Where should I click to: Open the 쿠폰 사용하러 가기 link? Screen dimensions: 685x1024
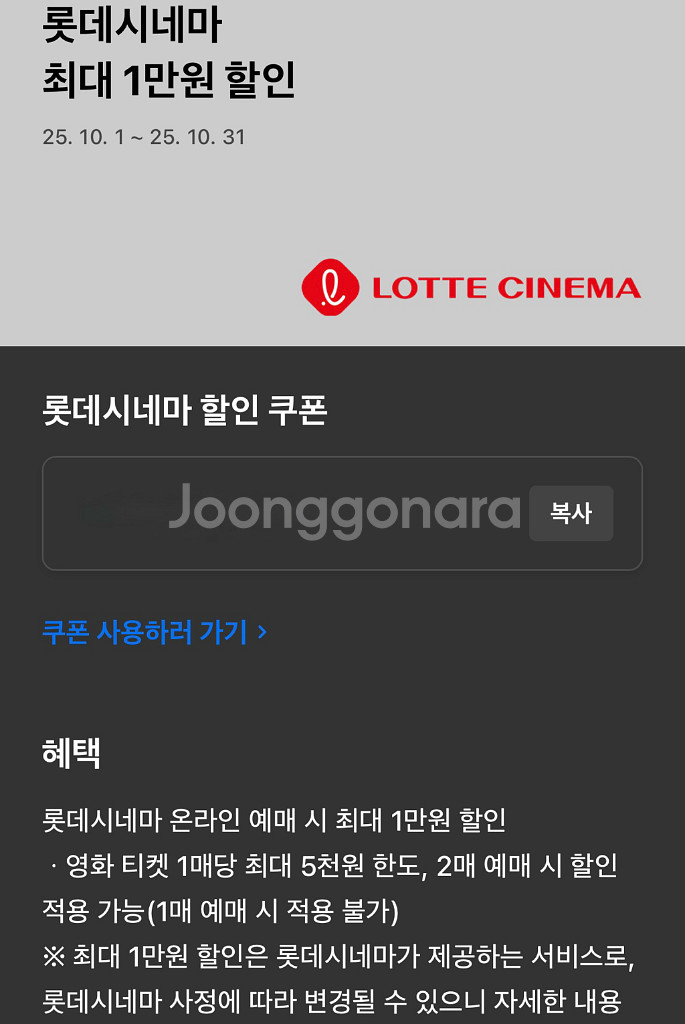(x=154, y=632)
